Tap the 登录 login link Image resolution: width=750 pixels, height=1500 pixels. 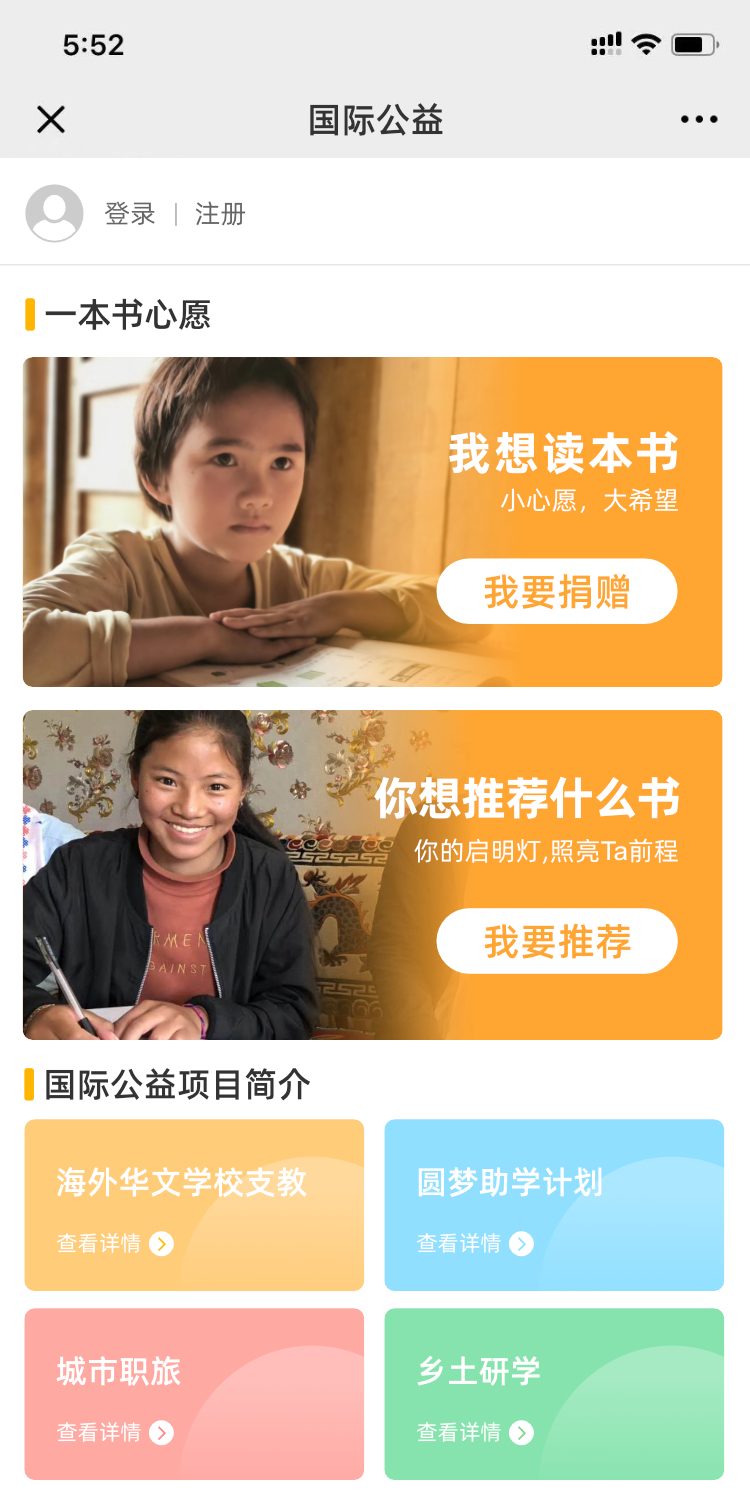point(130,214)
